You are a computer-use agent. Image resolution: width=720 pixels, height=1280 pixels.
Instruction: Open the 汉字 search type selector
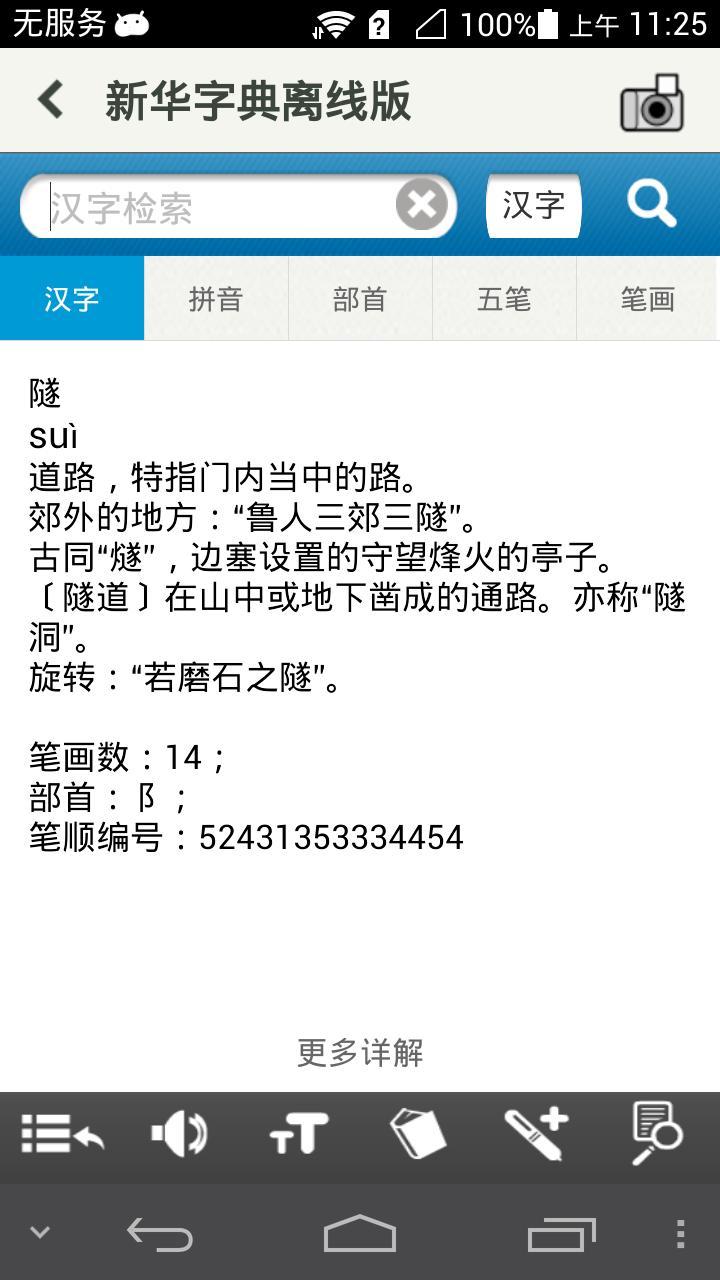pos(533,205)
